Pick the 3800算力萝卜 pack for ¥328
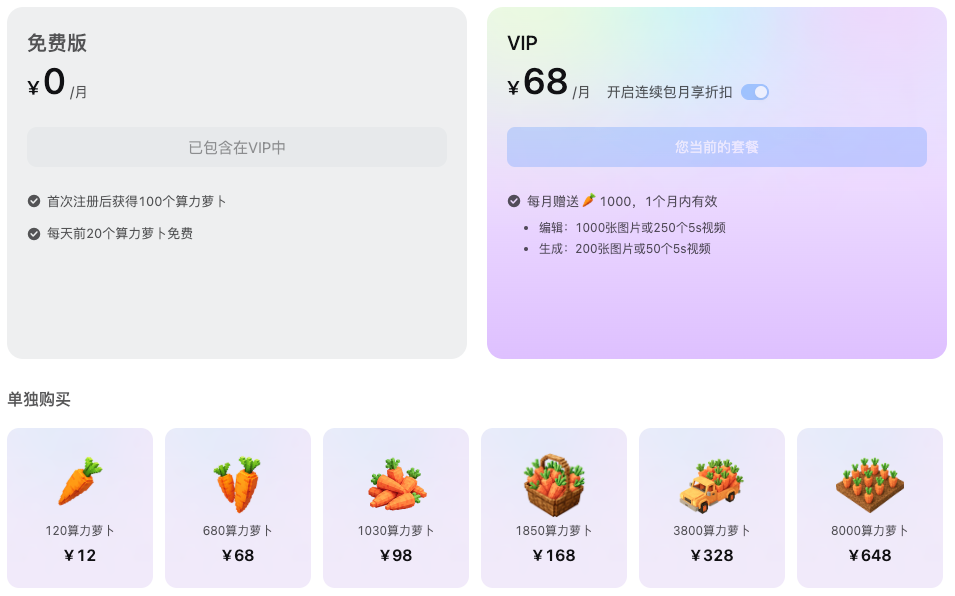 click(712, 508)
